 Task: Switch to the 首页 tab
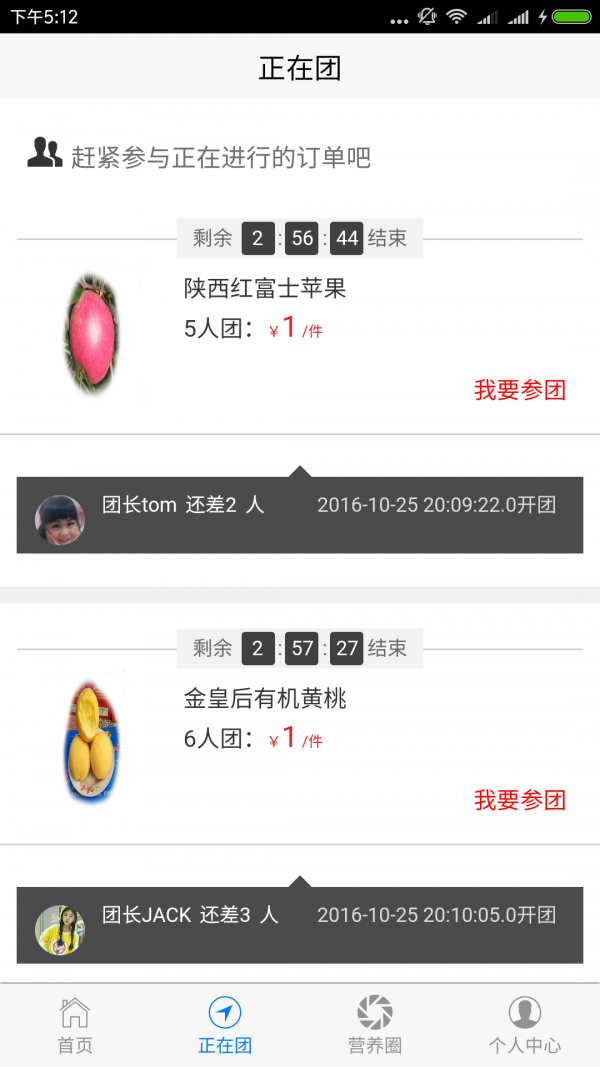[75, 1025]
